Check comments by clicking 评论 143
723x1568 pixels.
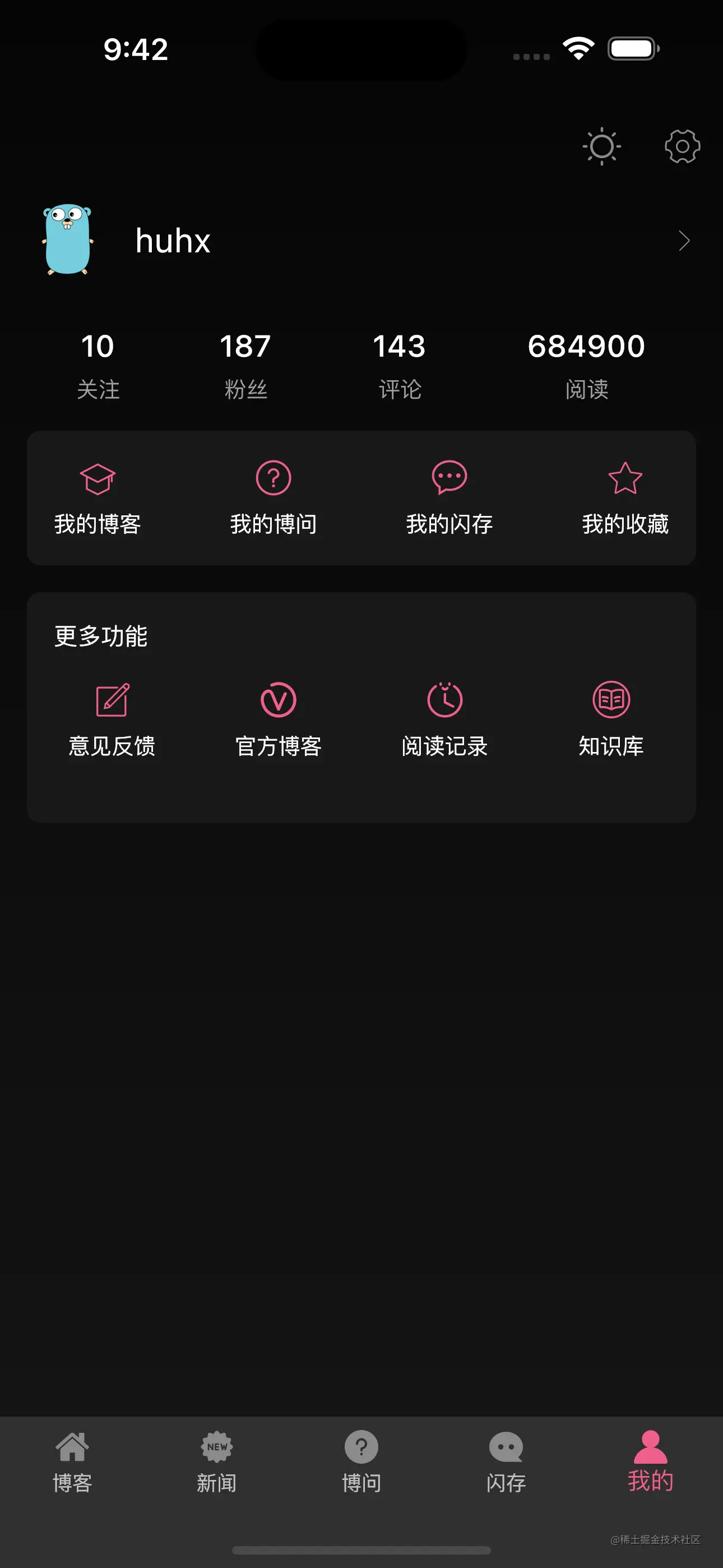(x=400, y=363)
